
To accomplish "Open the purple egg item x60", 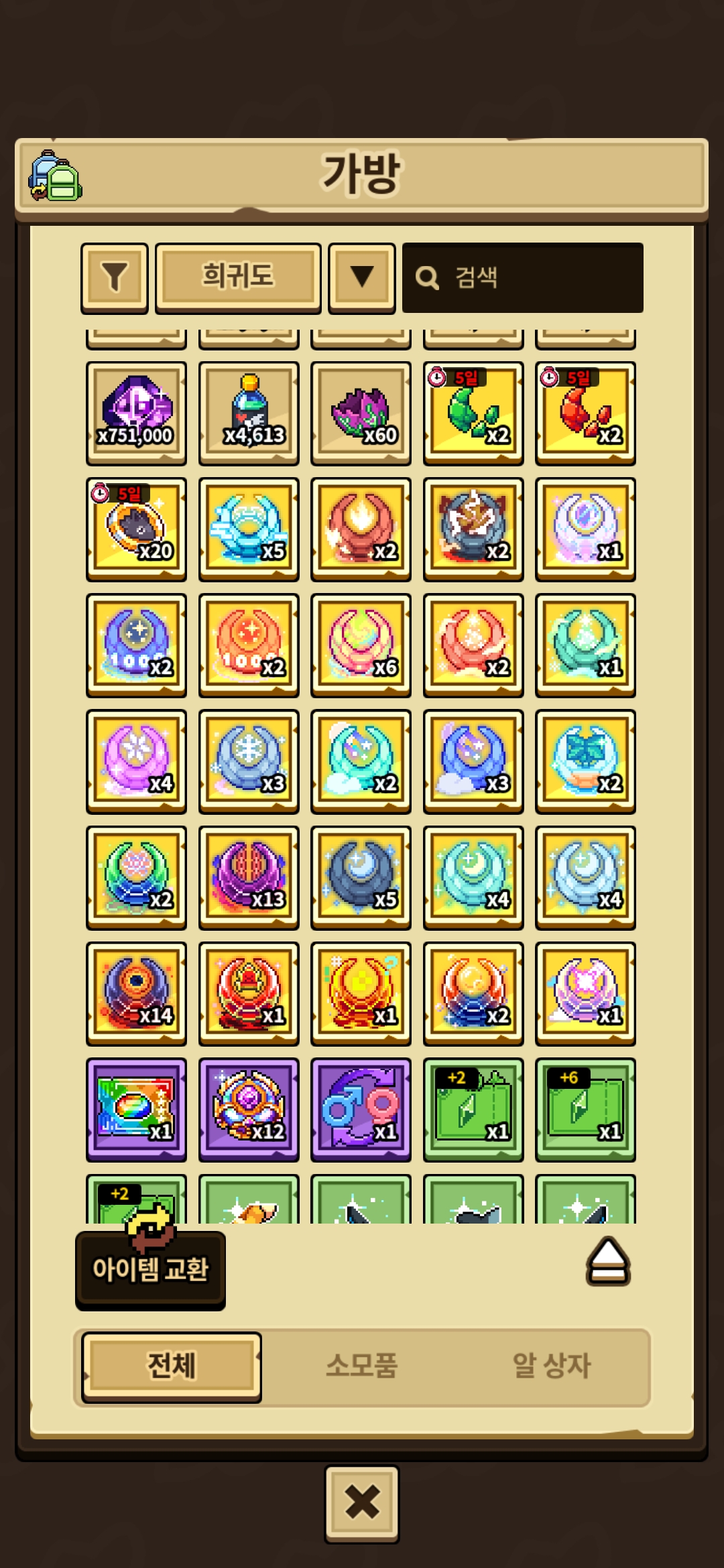I will point(361,412).
